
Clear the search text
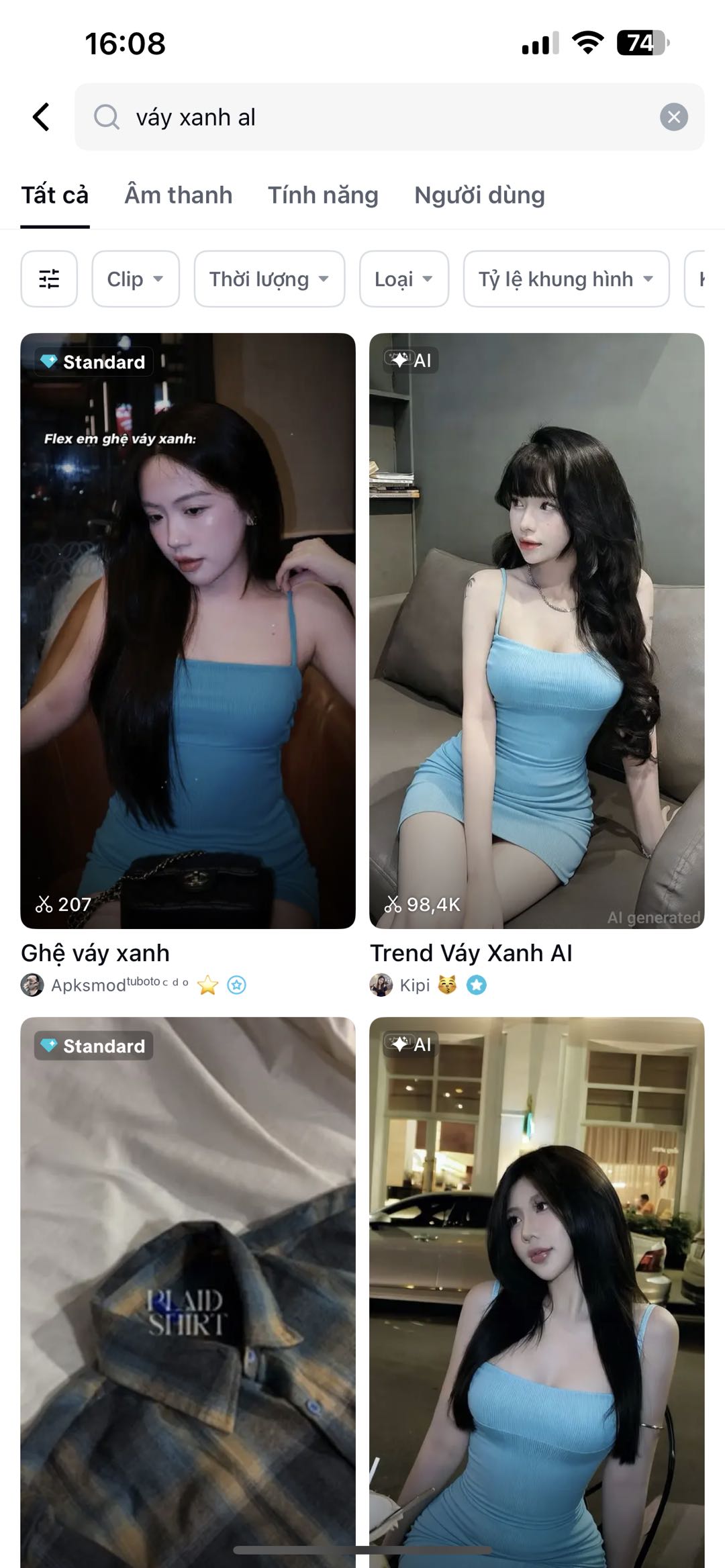(x=673, y=117)
